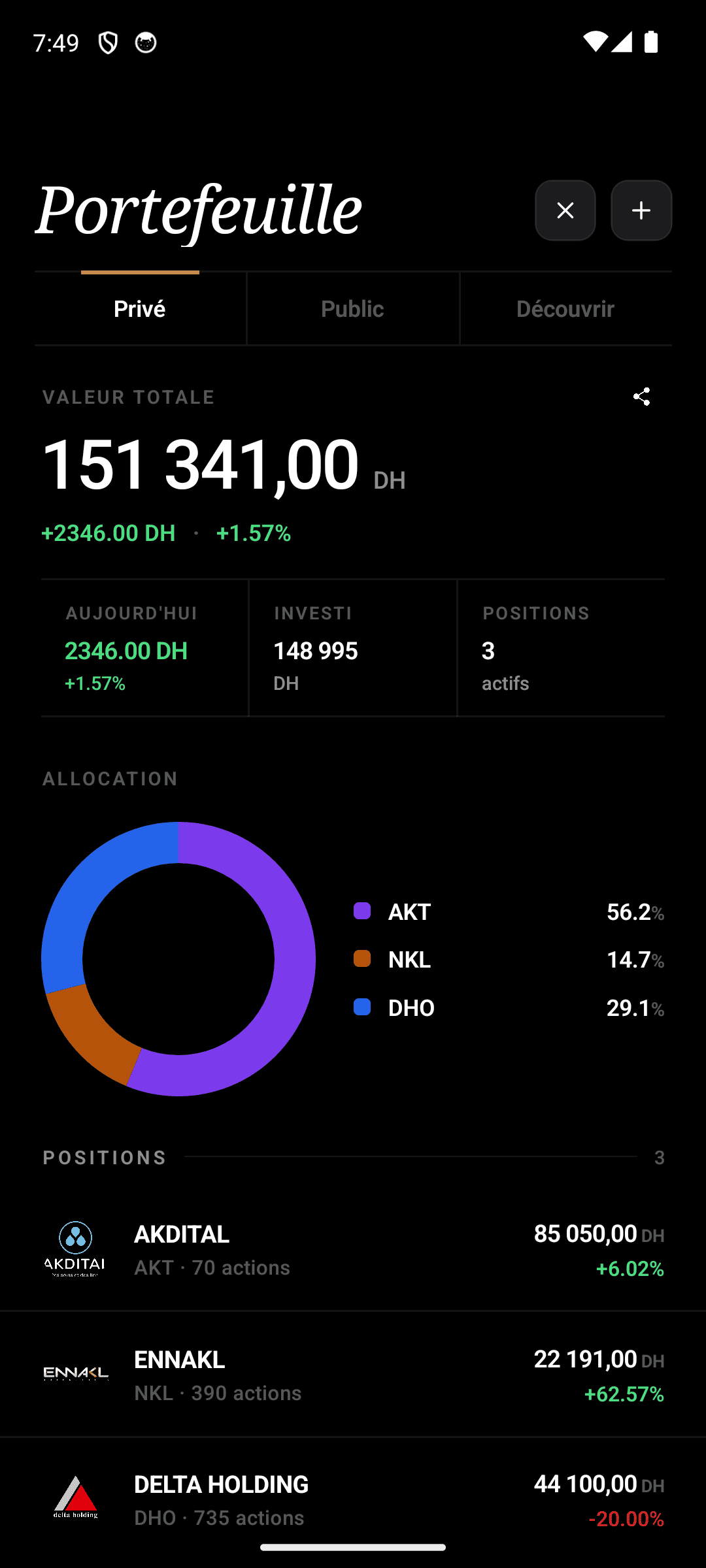Select the Privé tab
This screenshot has height=1568, width=706.
(140, 308)
